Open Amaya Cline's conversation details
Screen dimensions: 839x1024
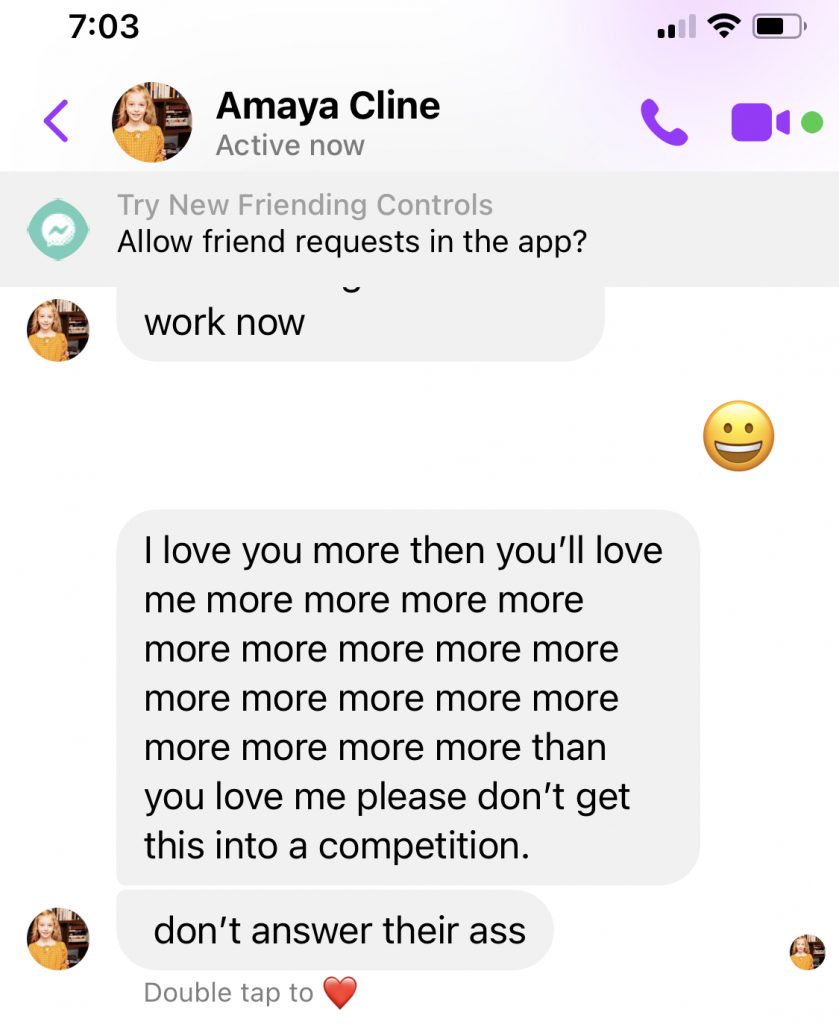[327, 122]
